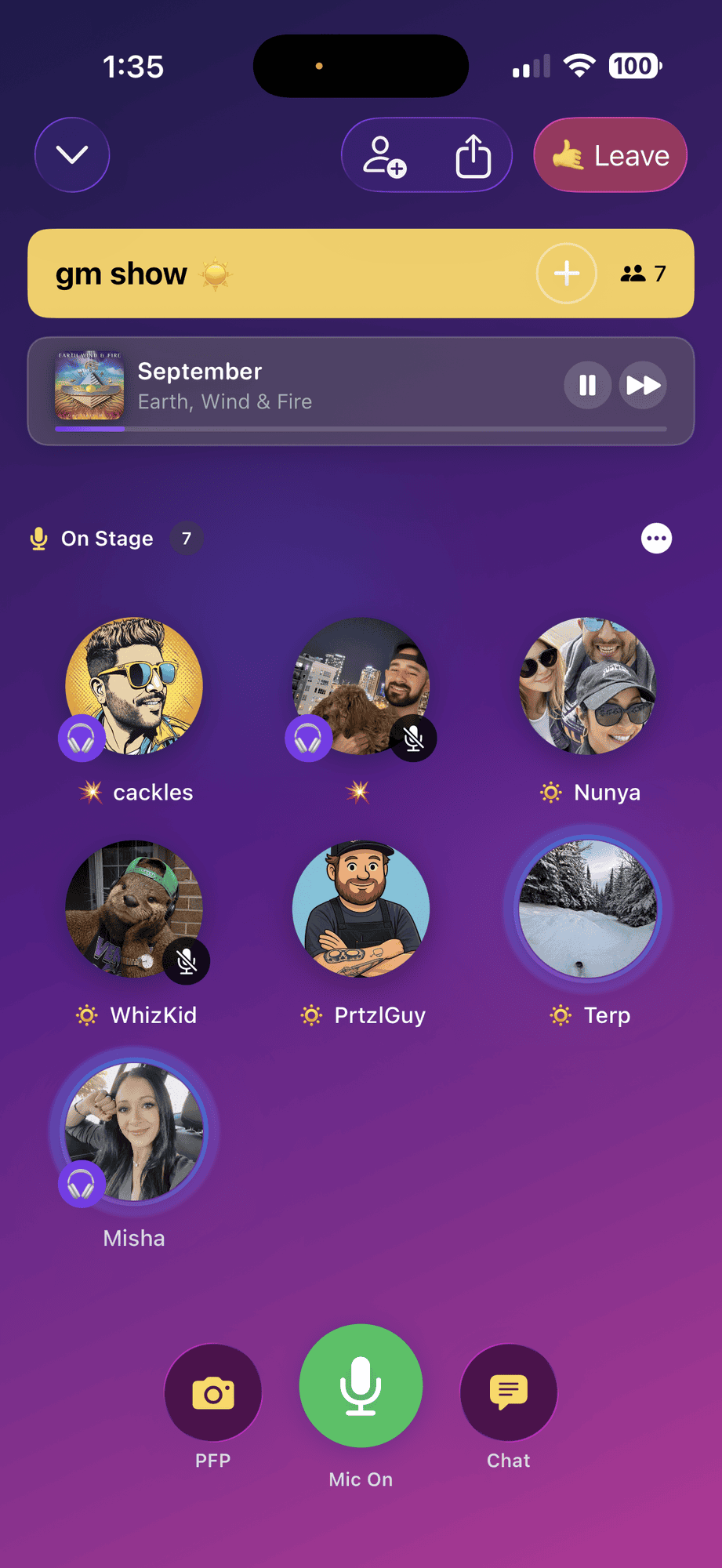Screen dimensions: 722x1568
Task: Open WhizKid's profile
Action: [134, 909]
